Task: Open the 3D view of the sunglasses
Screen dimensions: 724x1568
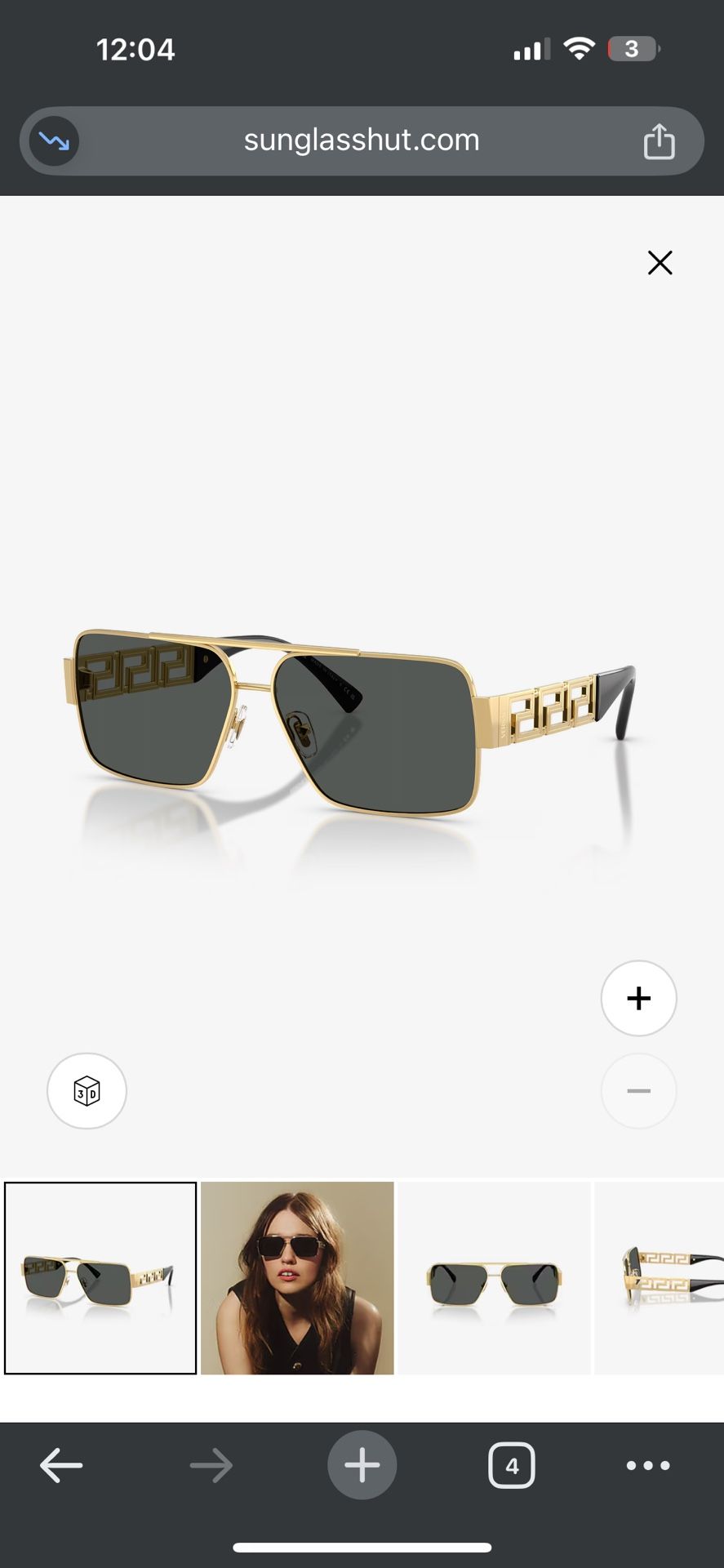Action: 87,1091
